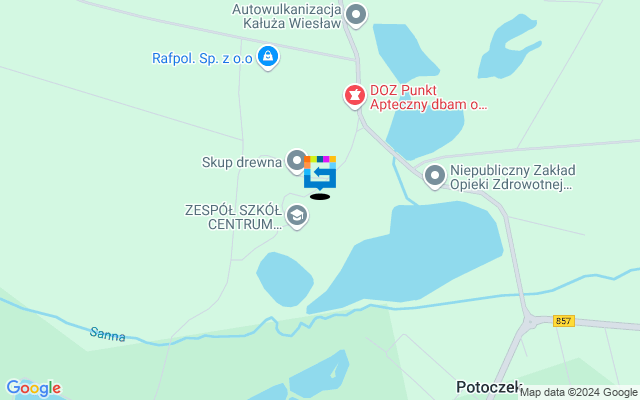Open Niepubliczny Zakład Opieki Zdrowotnej marker

click(x=434, y=176)
